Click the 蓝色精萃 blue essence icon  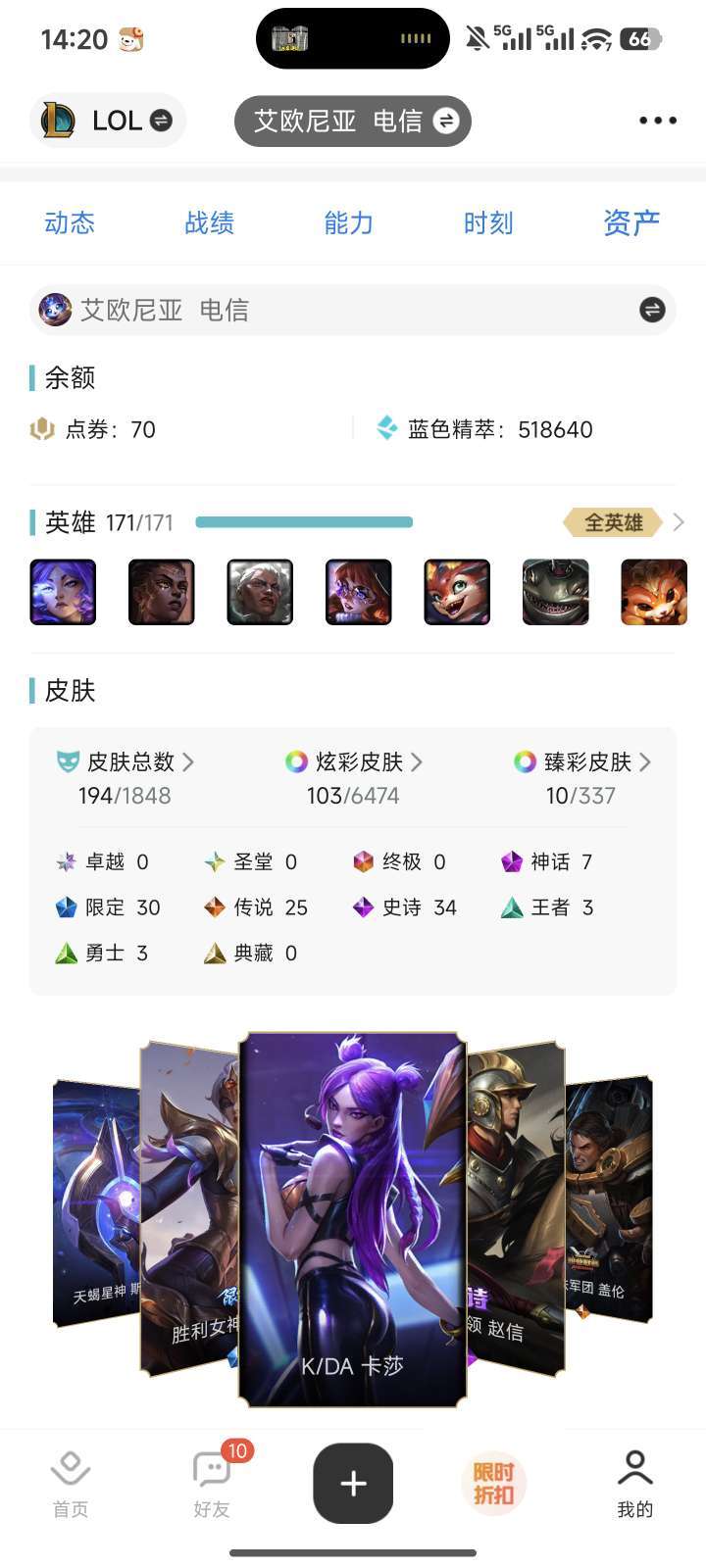pos(386,426)
